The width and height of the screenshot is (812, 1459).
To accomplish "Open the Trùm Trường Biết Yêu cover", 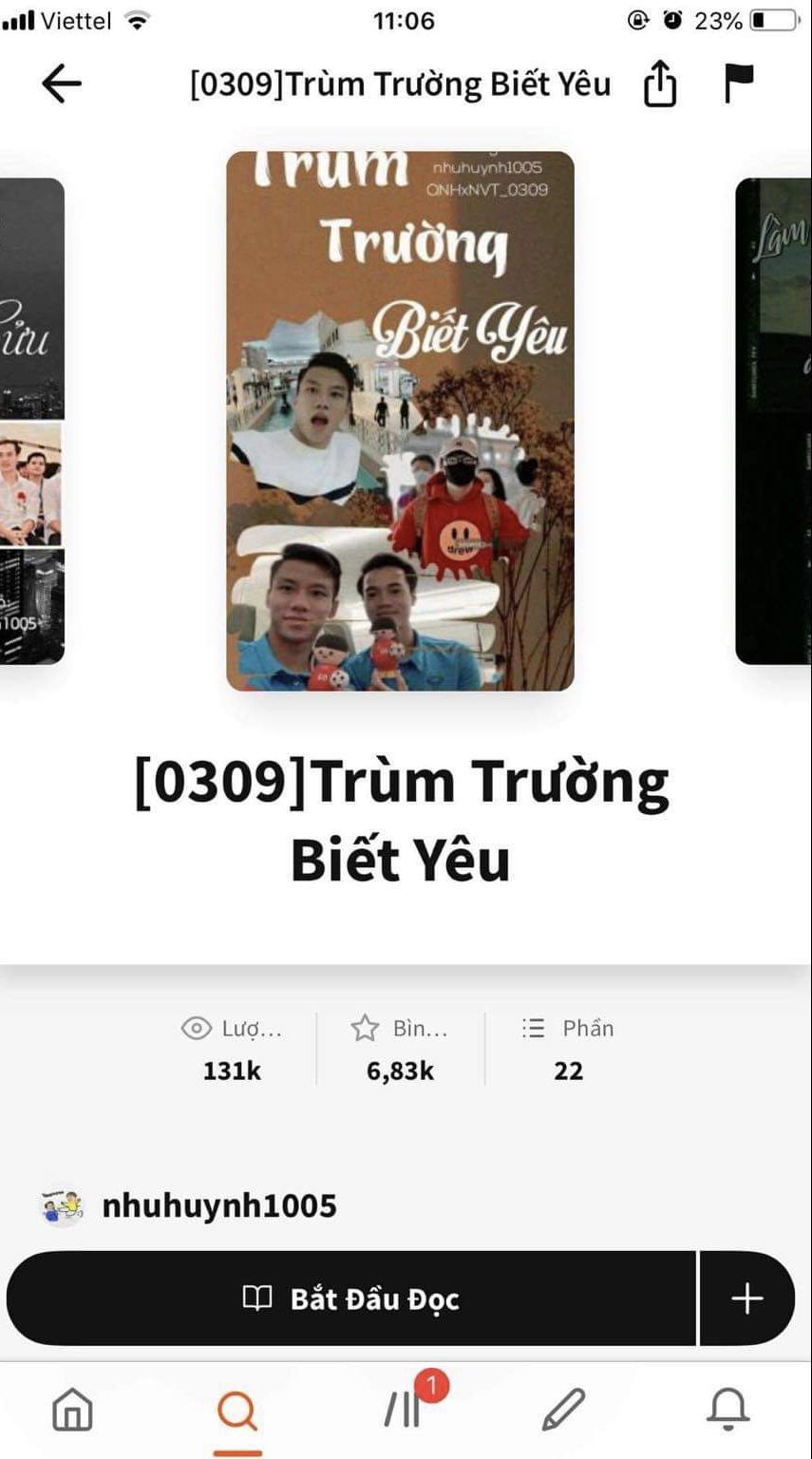I will click(x=400, y=421).
